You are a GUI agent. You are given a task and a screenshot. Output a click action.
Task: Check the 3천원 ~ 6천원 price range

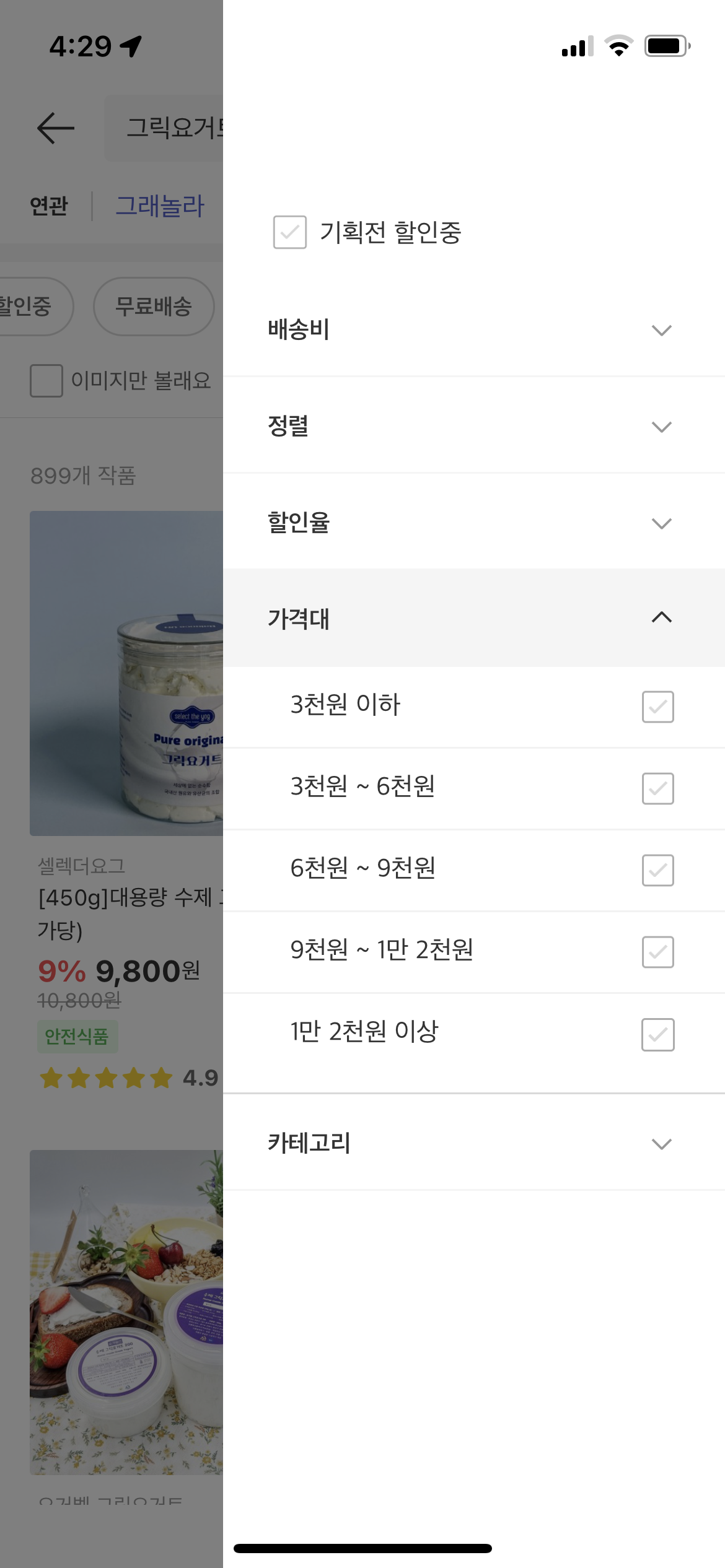pos(657,788)
